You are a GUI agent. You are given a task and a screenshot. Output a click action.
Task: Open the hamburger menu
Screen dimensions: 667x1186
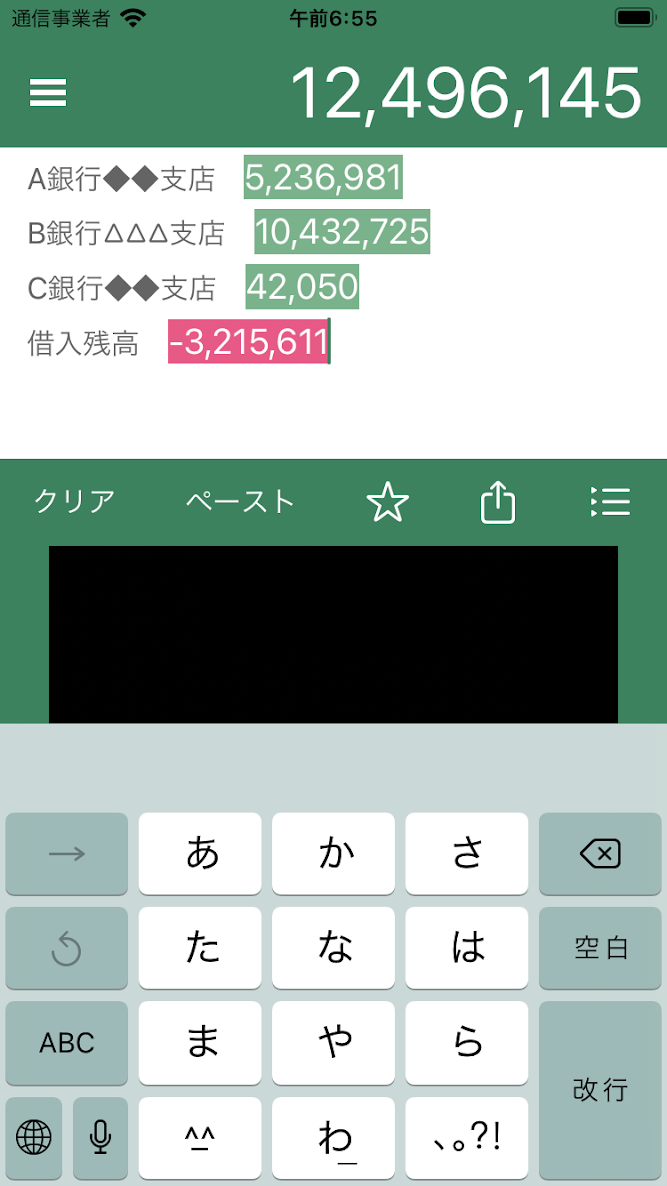coord(48,92)
